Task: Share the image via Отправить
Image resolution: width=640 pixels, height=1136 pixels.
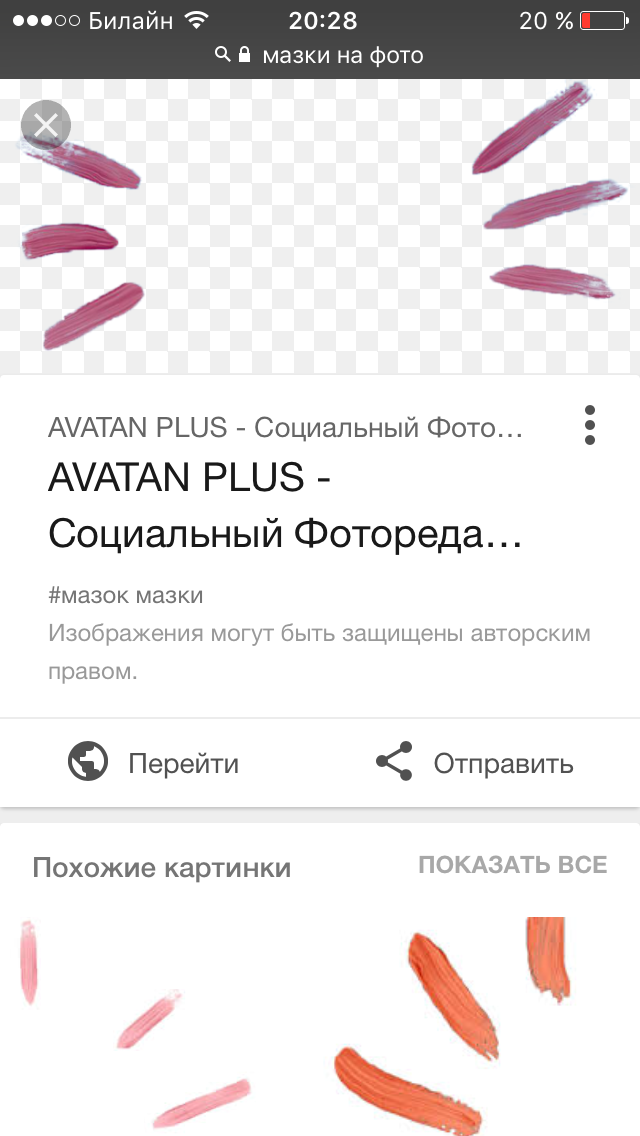Action: pyautogui.click(x=474, y=763)
